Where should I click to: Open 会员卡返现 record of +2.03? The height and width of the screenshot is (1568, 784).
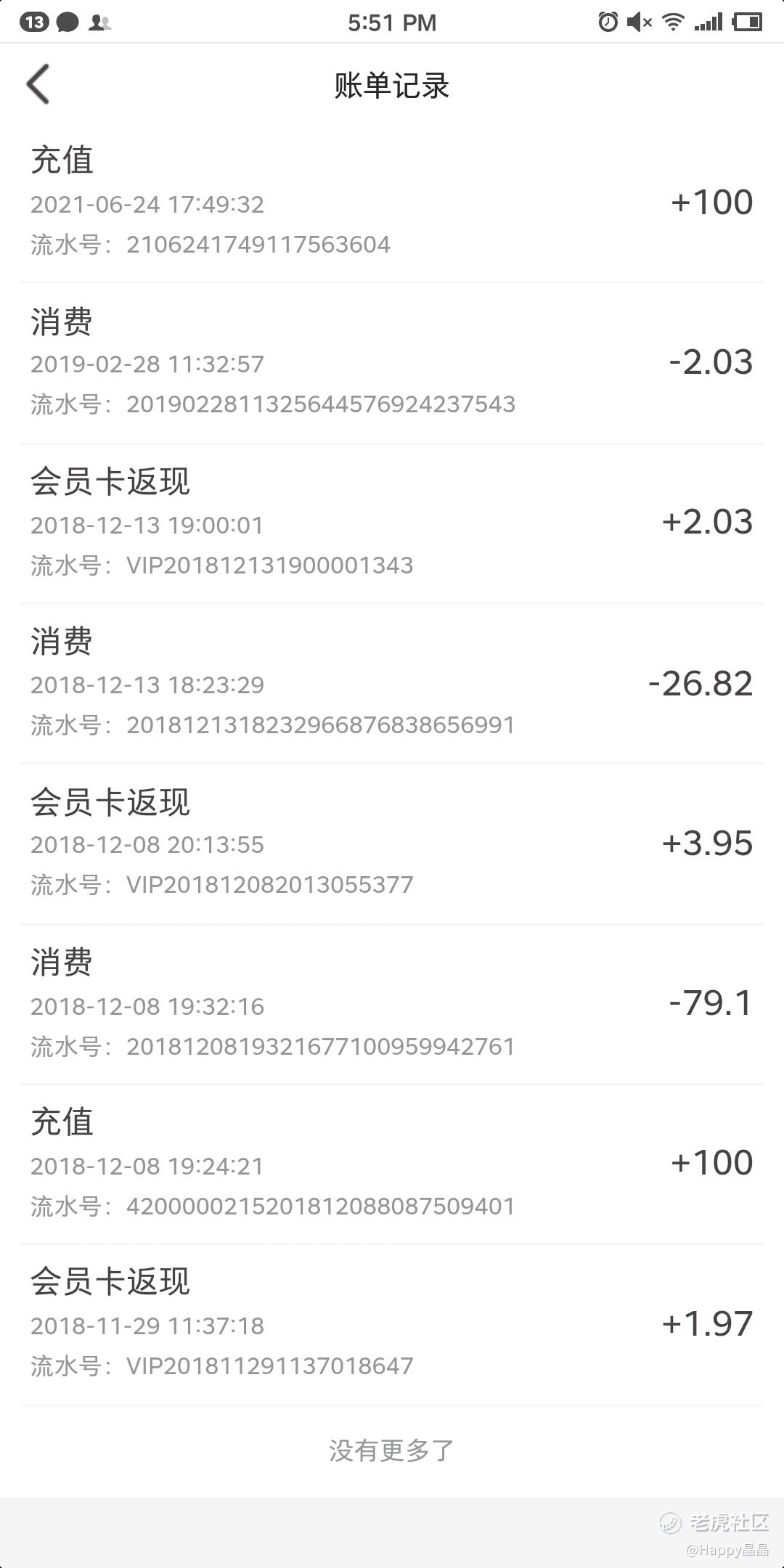[x=392, y=523]
